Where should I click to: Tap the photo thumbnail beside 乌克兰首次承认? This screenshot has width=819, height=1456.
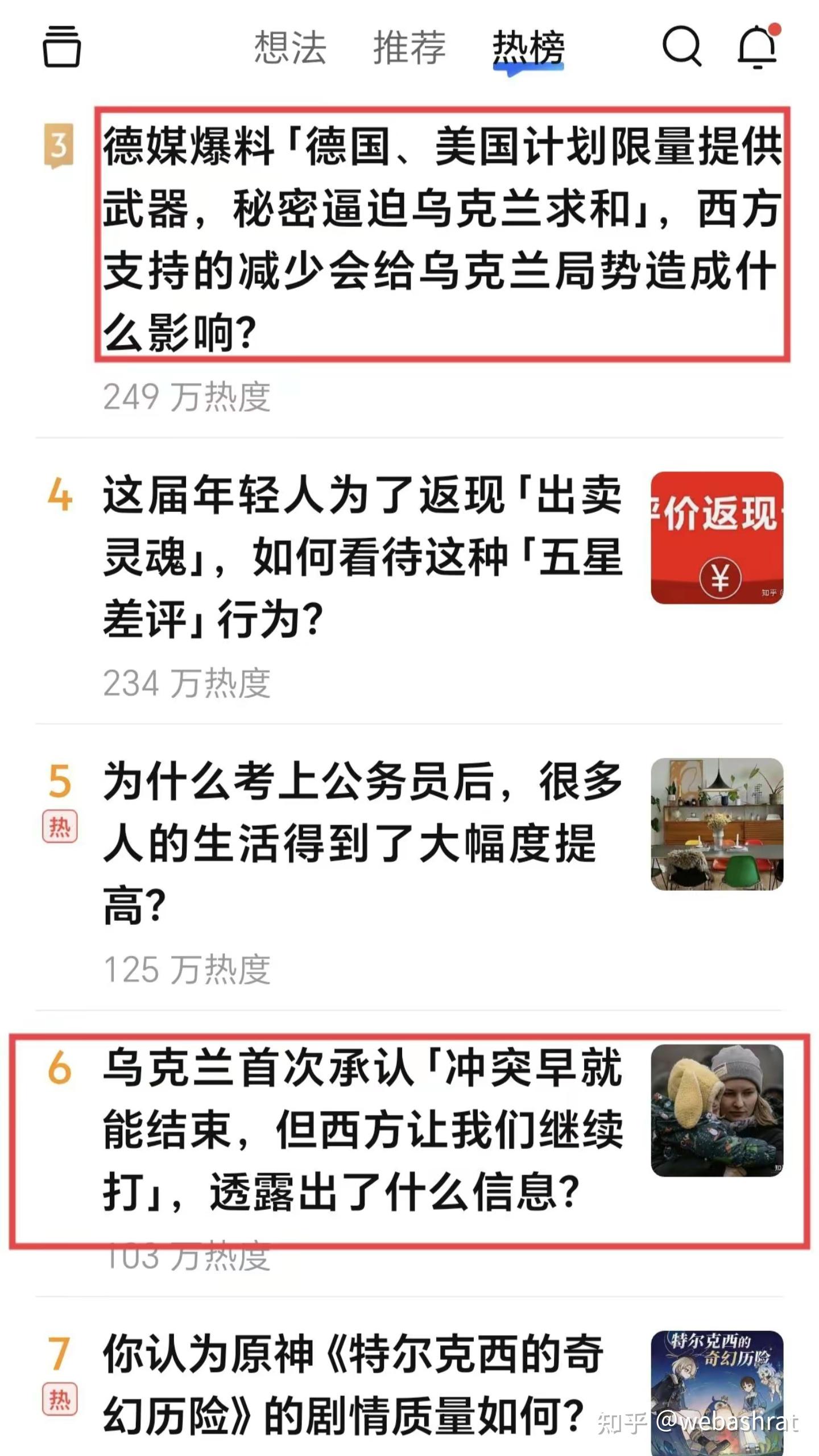pos(717,1111)
